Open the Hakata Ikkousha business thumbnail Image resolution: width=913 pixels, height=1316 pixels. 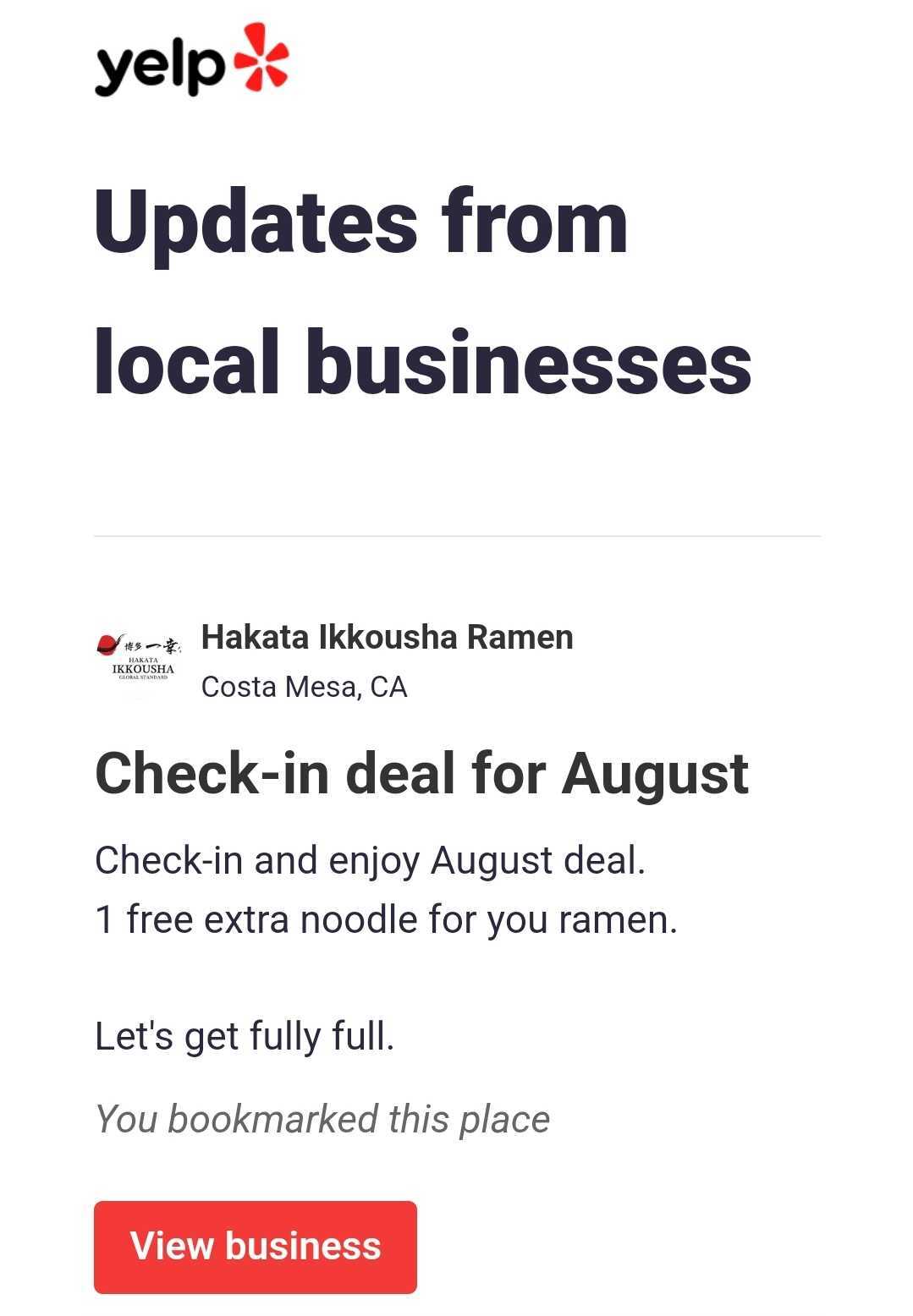coord(138,658)
